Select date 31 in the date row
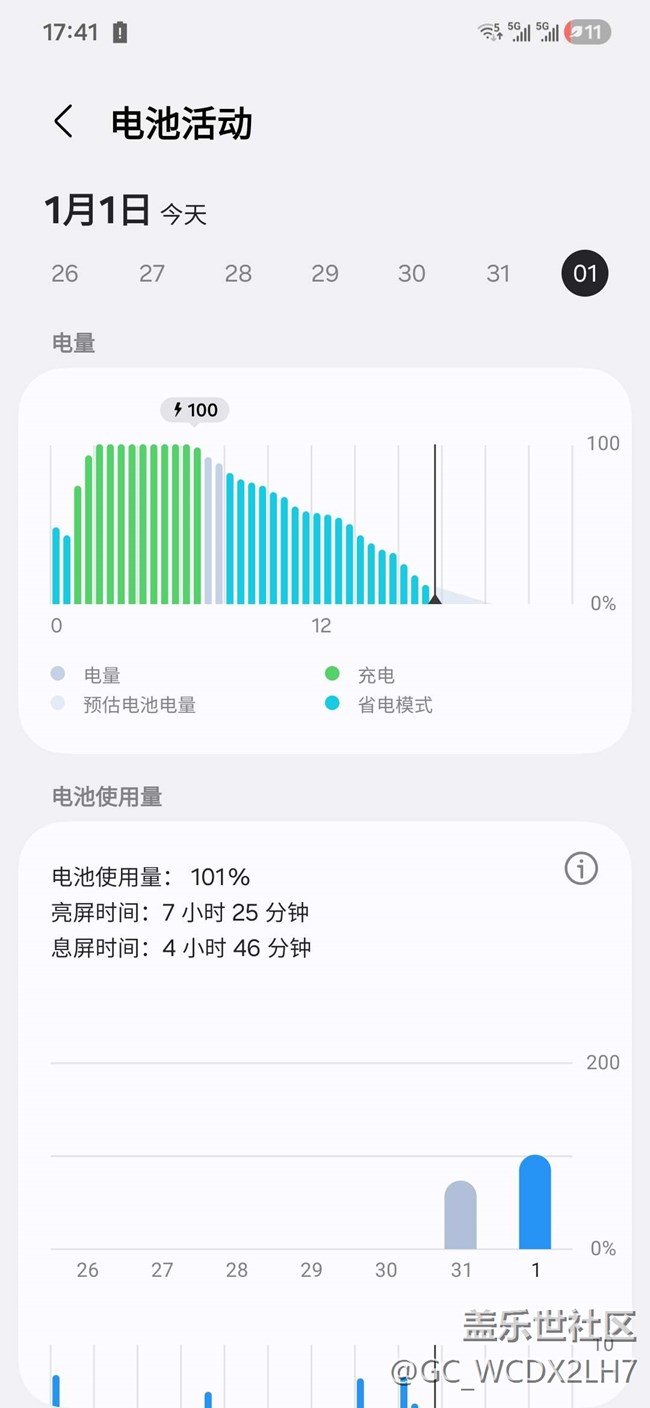650x1408 pixels. (498, 273)
